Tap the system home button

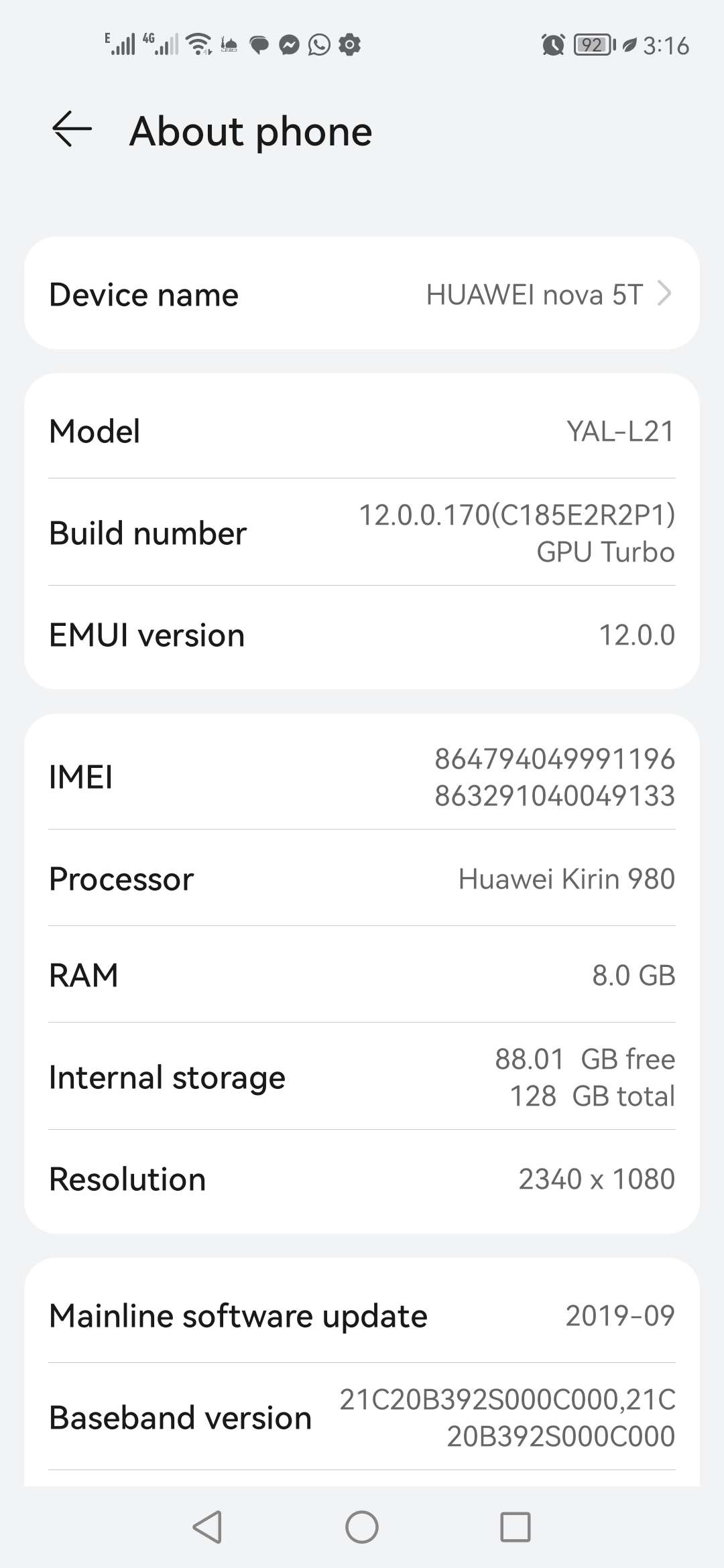(x=362, y=1527)
